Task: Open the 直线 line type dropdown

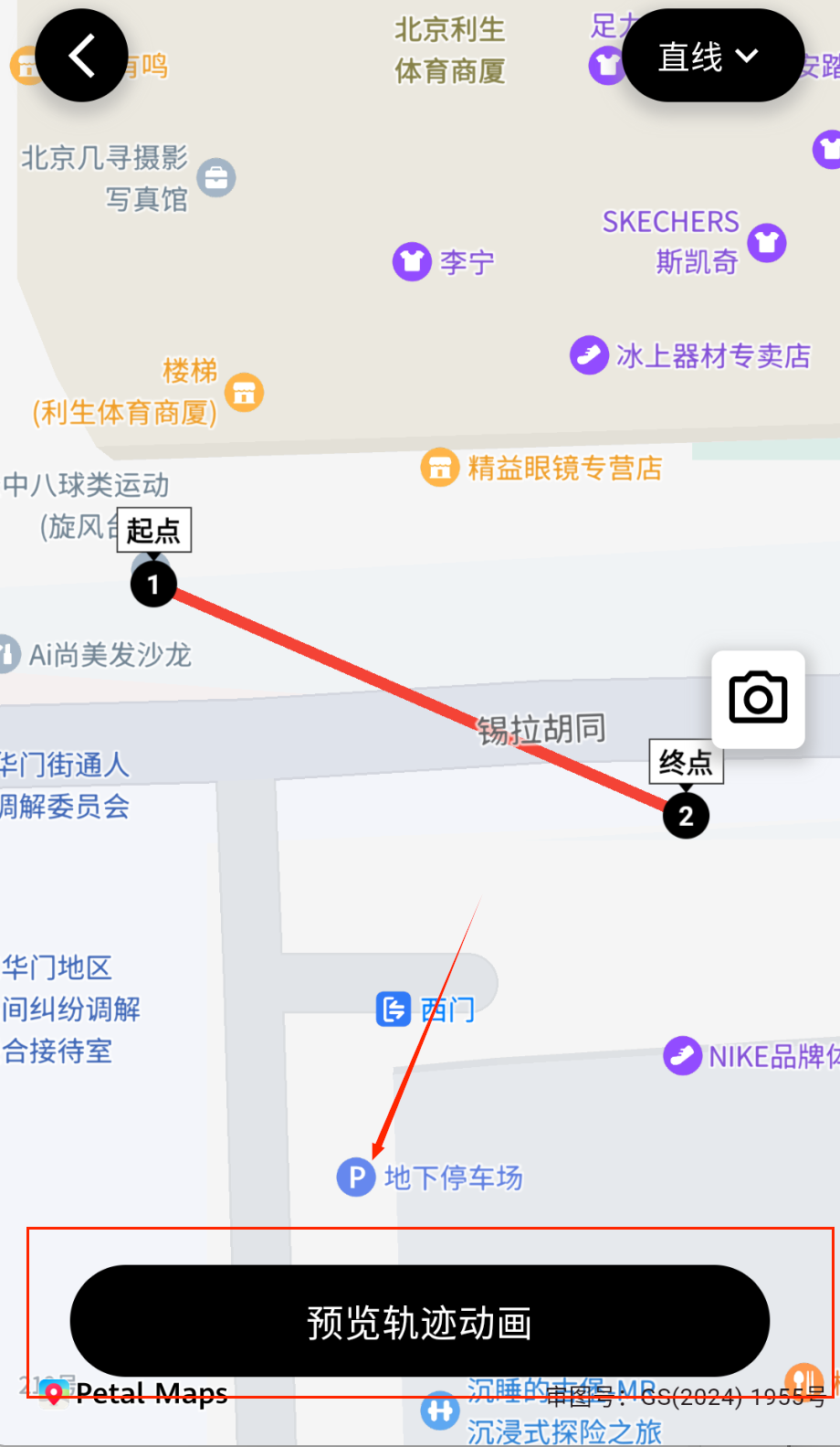Action: tap(712, 56)
